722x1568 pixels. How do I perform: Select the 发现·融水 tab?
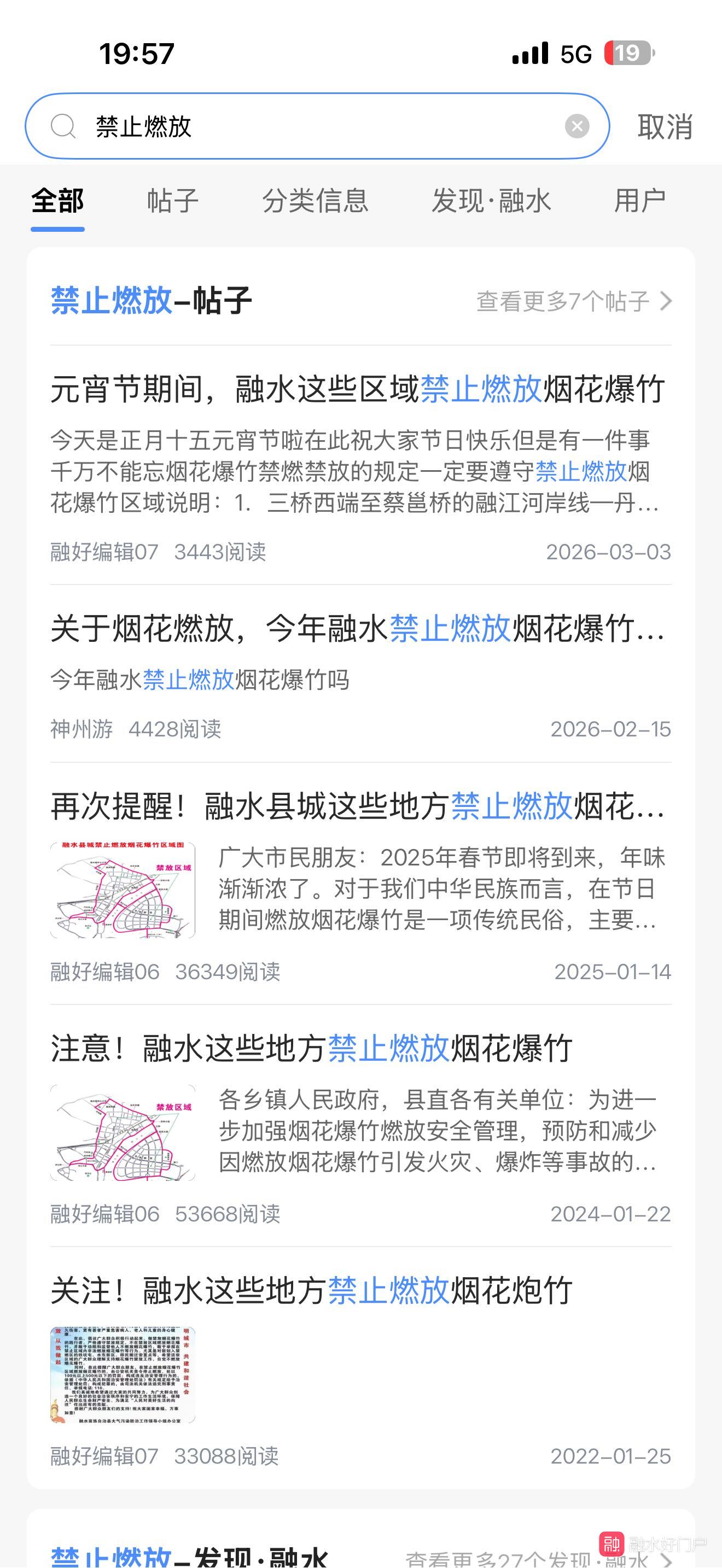[491, 202]
